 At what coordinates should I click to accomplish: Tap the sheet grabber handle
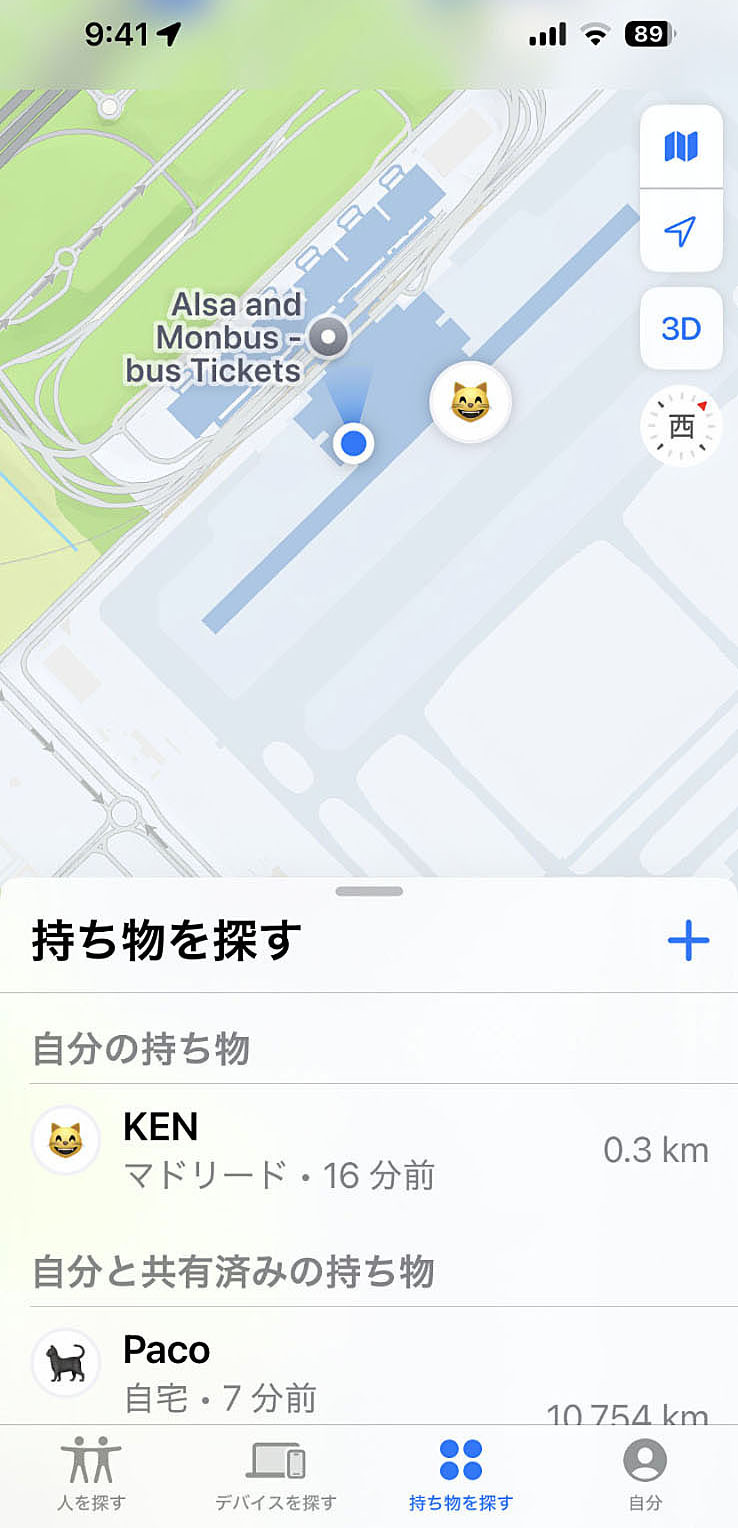pyautogui.click(x=369, y=891)
